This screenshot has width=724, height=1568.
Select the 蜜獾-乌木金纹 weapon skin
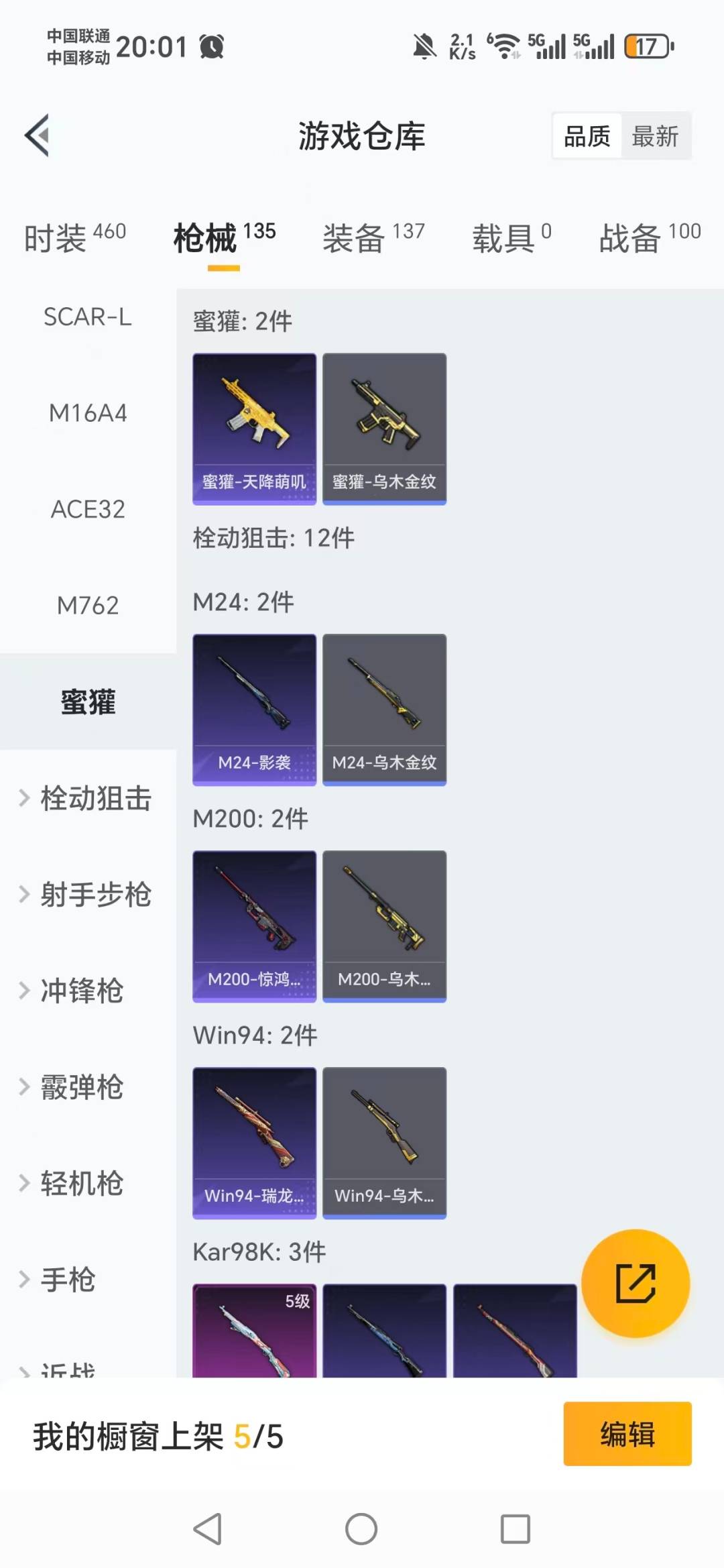click(x=383, y=428)
